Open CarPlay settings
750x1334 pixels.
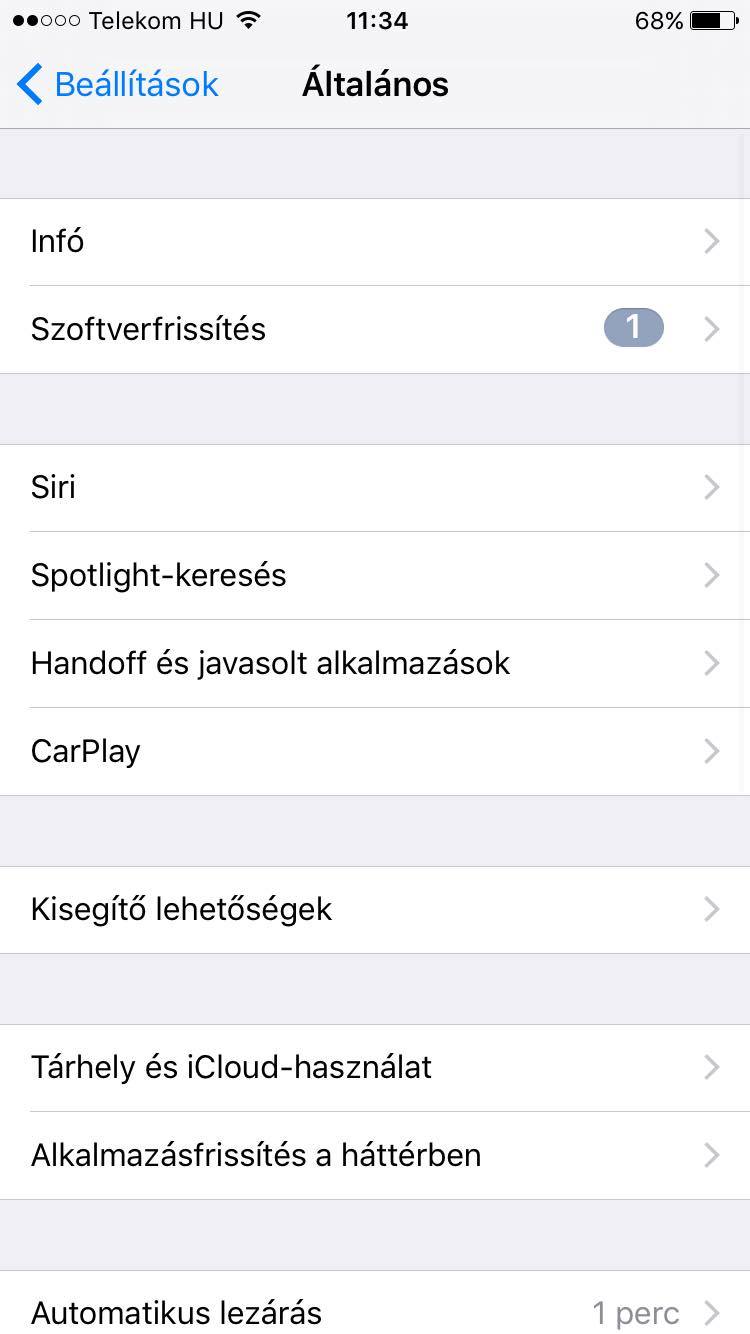point(375,752)
